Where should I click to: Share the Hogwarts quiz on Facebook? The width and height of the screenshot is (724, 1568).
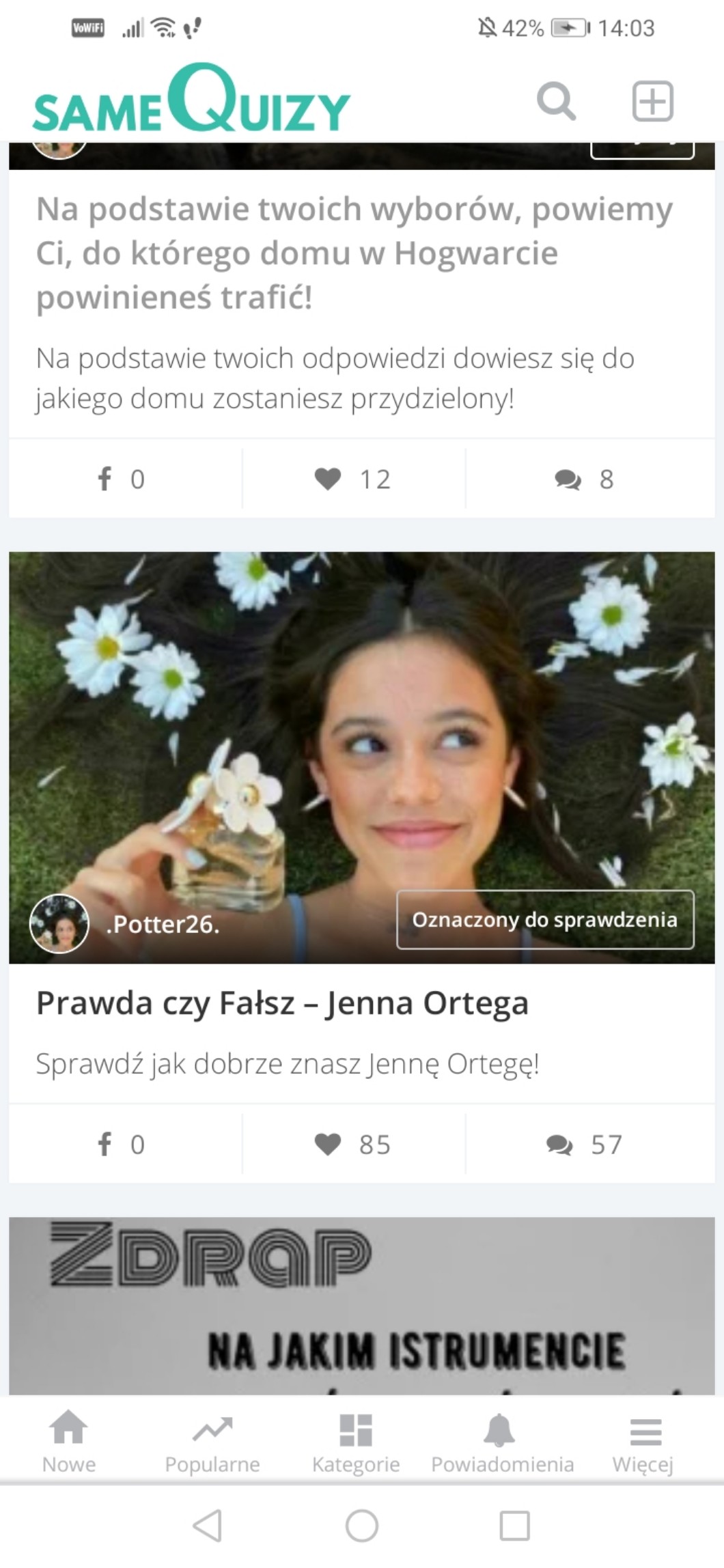[122, 479]
